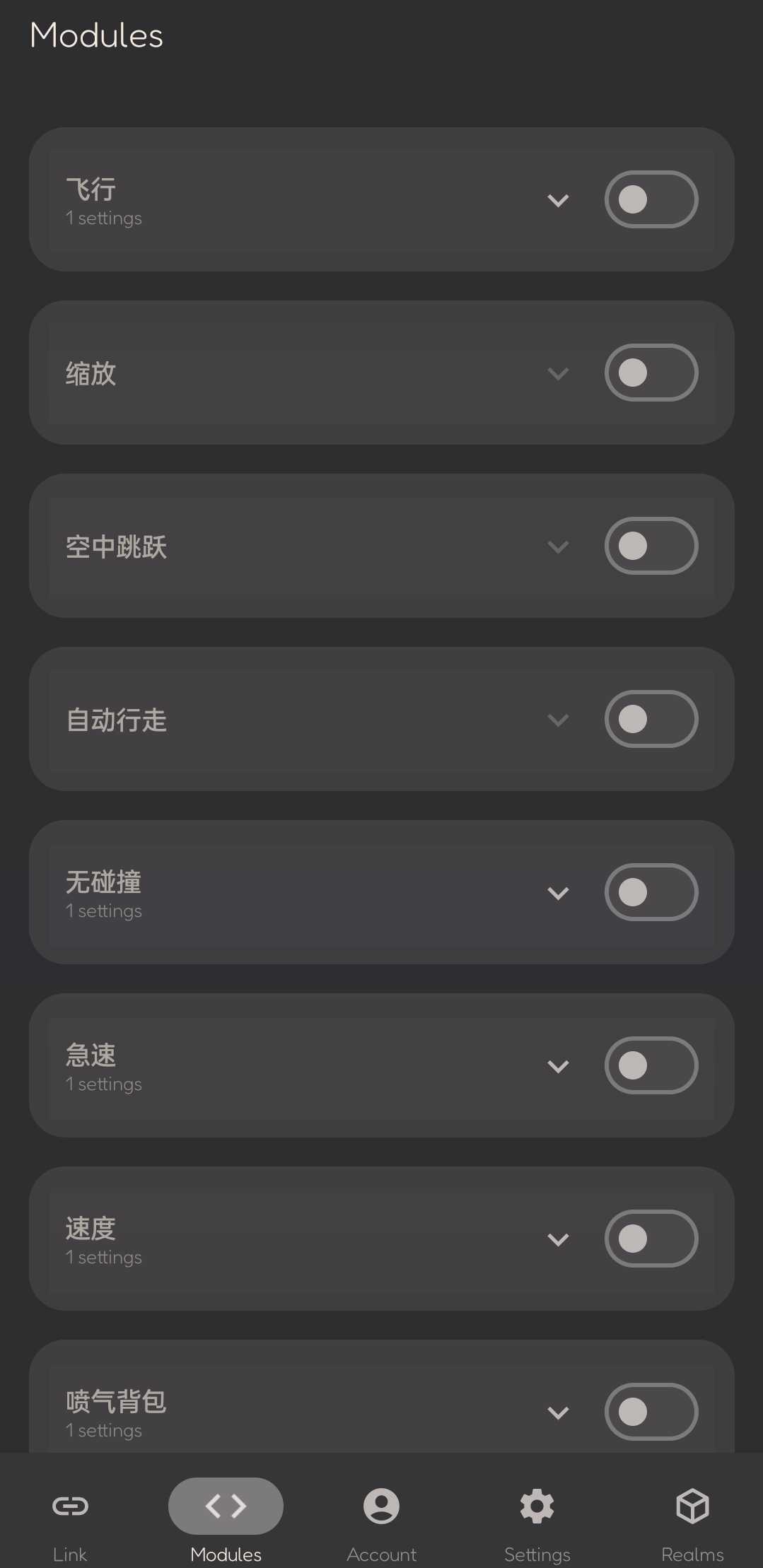Open the Account tab
This screenshot has width=763, height=1568.
(381, 1520)
